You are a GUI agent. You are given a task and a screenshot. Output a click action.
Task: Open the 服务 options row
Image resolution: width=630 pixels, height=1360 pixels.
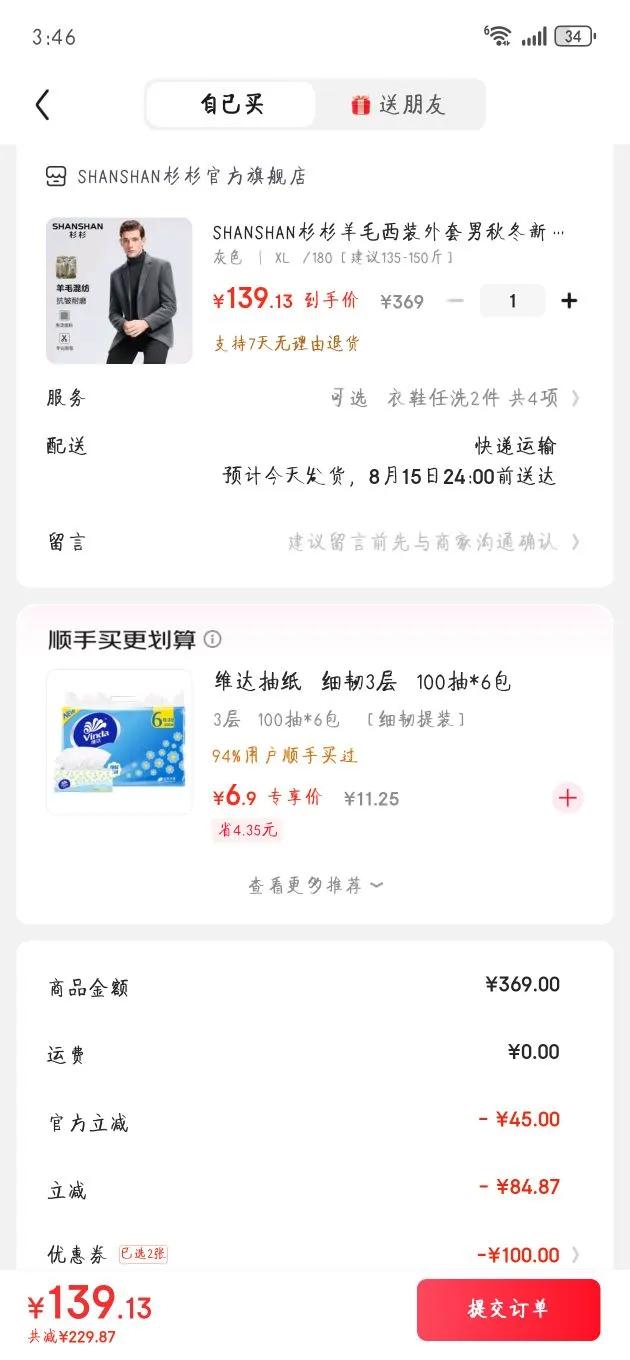tap(314, 398)
